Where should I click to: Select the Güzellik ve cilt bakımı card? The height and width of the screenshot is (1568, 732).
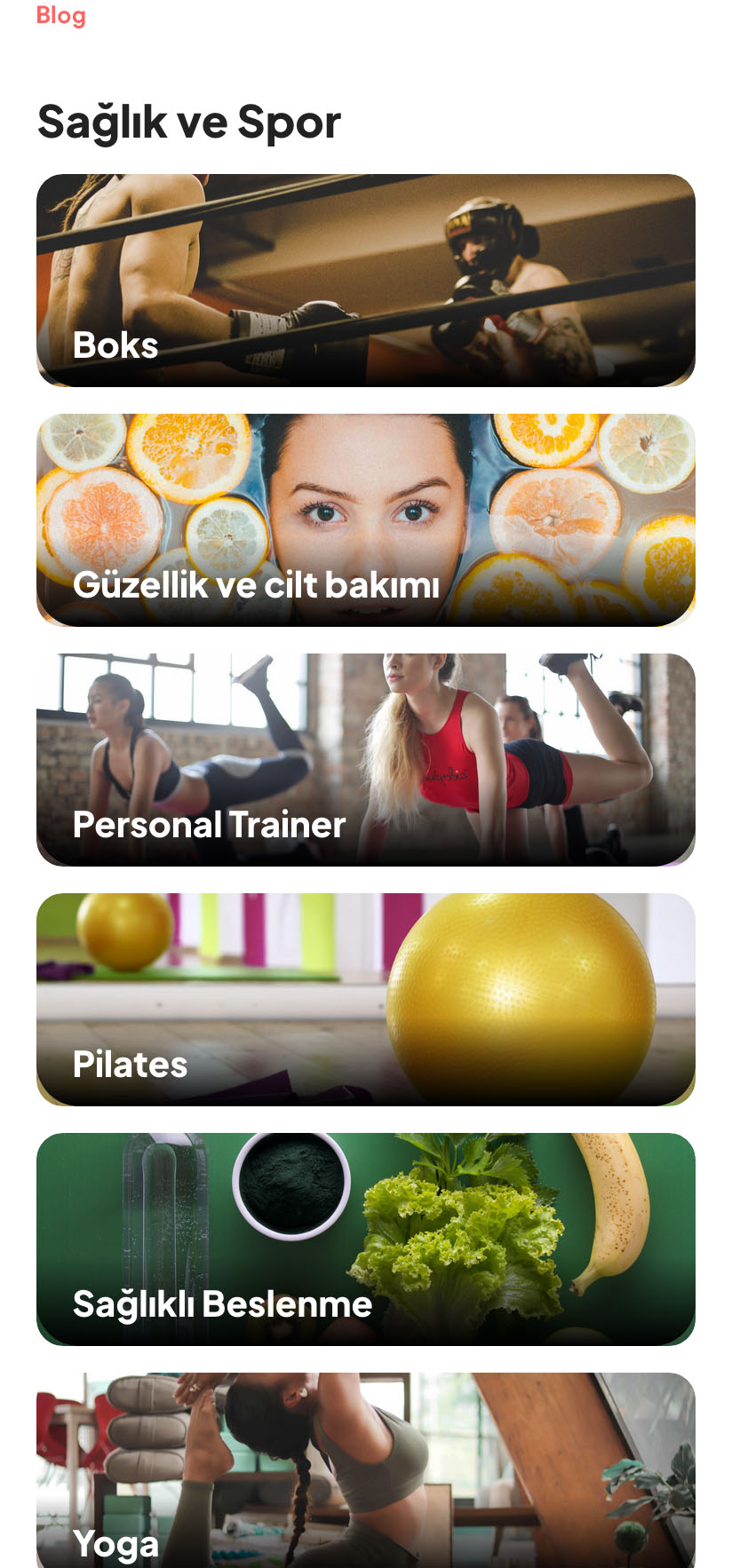point(365,520)
